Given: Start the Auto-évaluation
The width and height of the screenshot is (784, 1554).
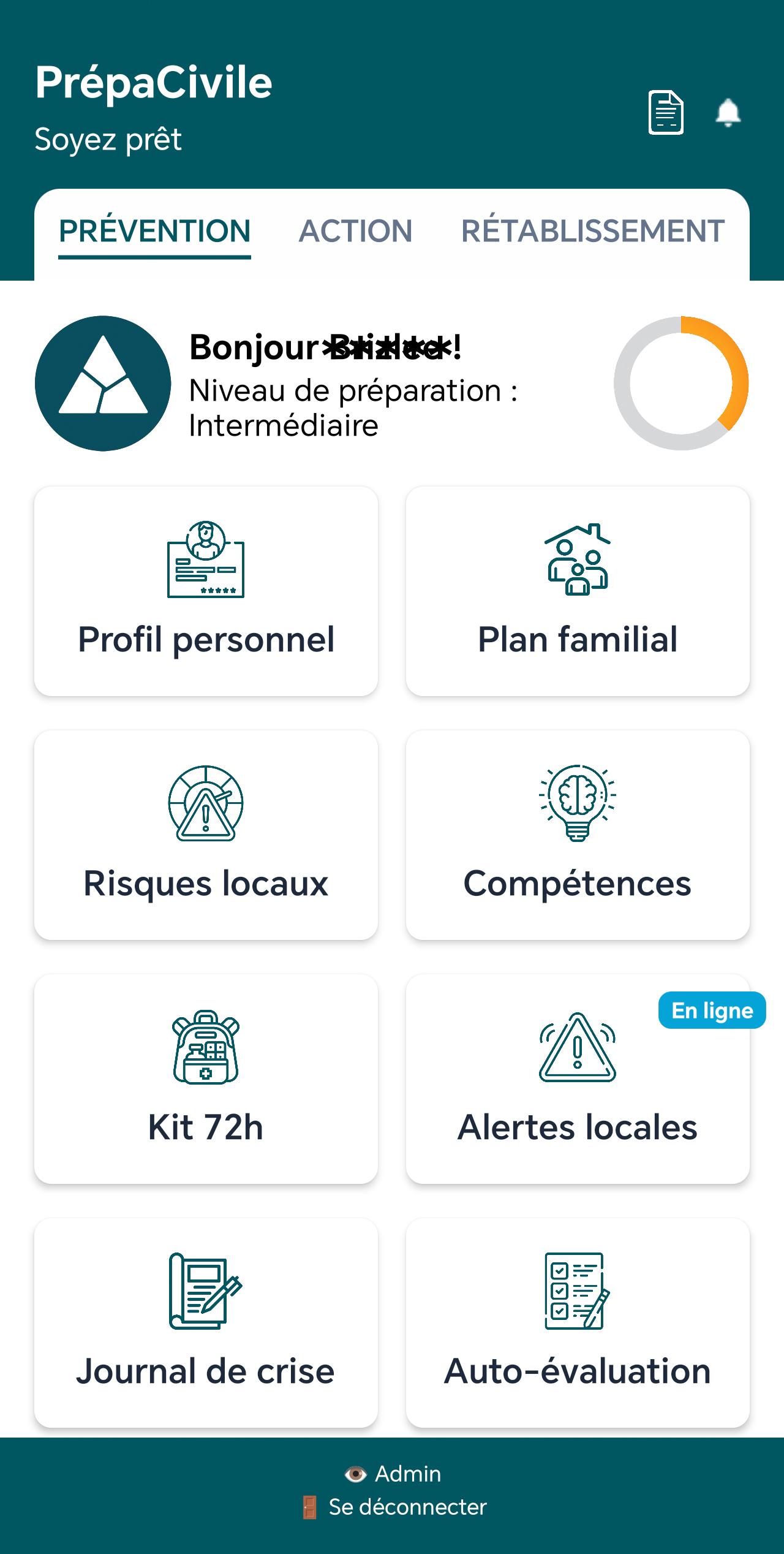Looking at the screenshot, I should 578,1323.
